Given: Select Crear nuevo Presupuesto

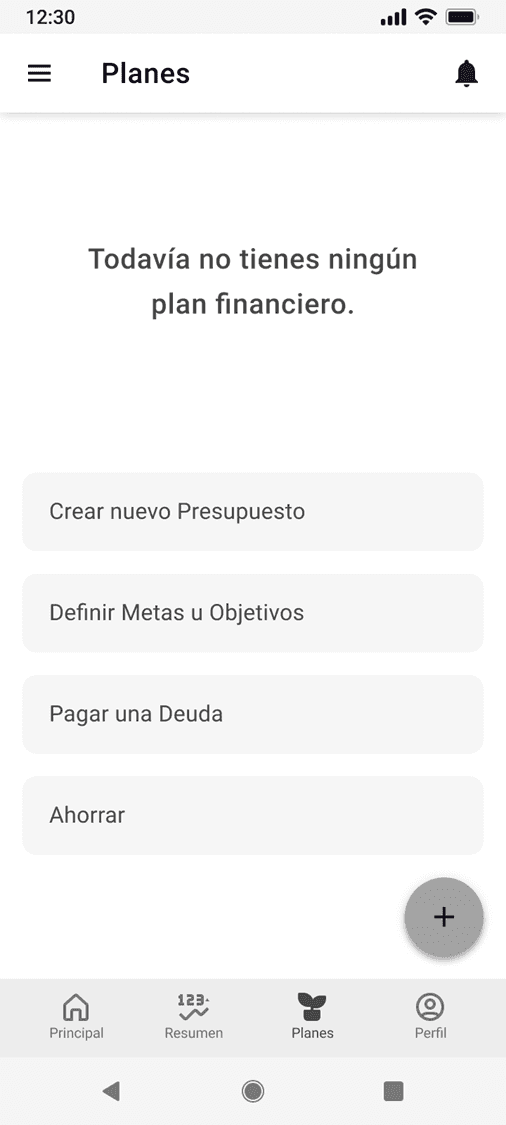Looking at the screenshot, I should point(253,512).
